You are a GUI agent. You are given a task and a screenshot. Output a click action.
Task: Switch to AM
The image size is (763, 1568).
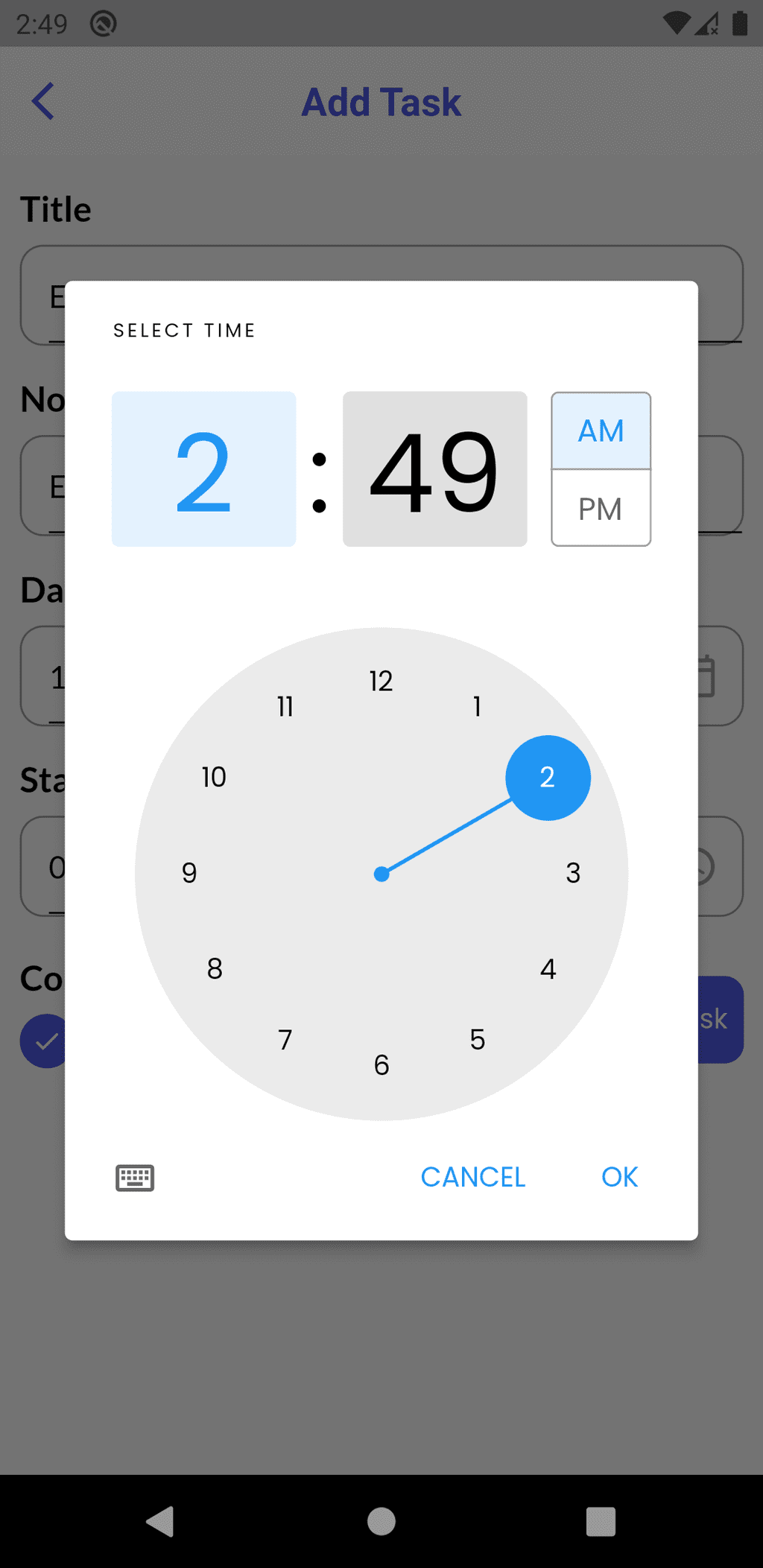[x=601, y=431]
